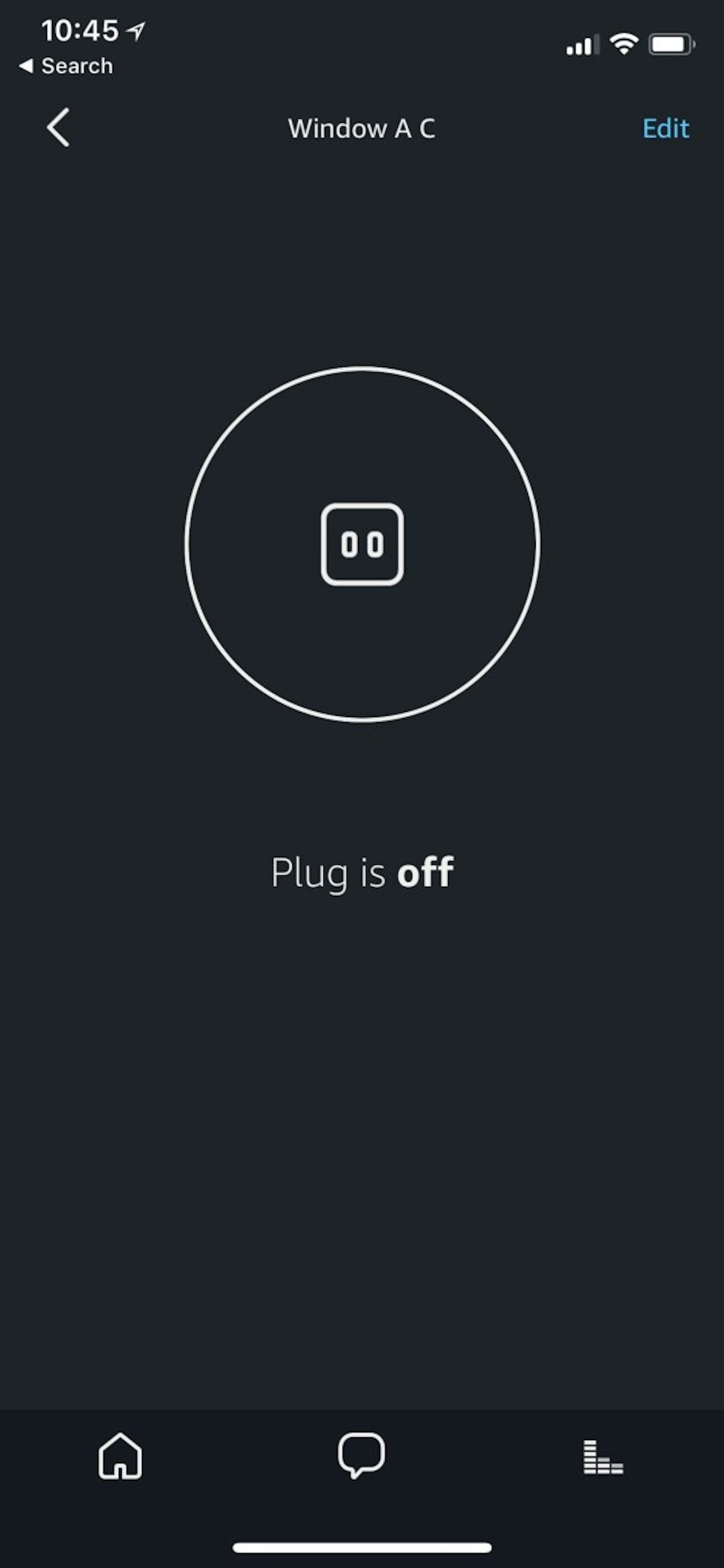
Task: Return to Search in the status bar
Action: [66, 66]
